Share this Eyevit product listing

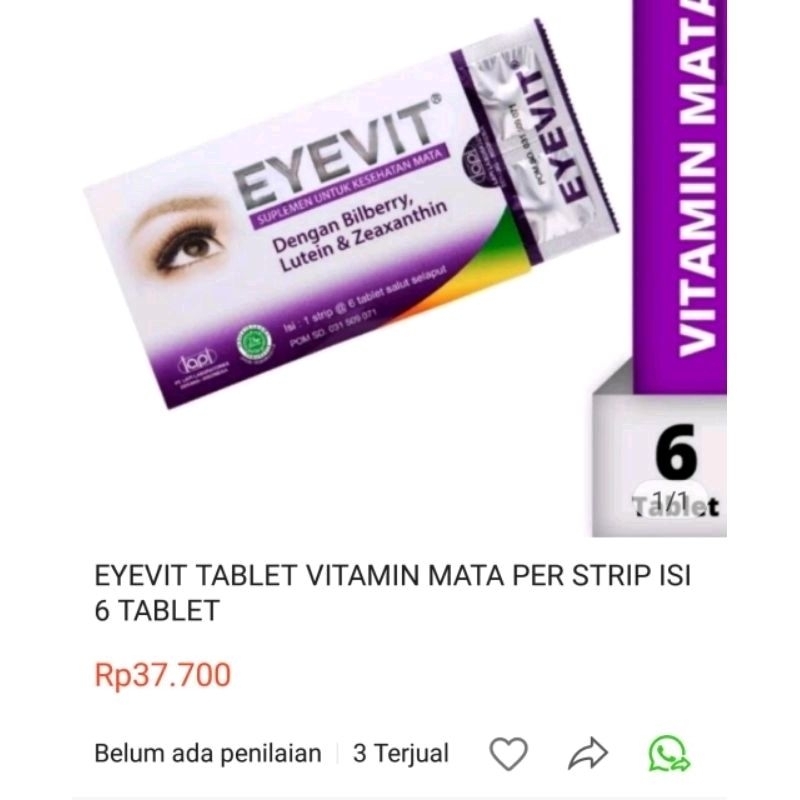tap(590, 753)
